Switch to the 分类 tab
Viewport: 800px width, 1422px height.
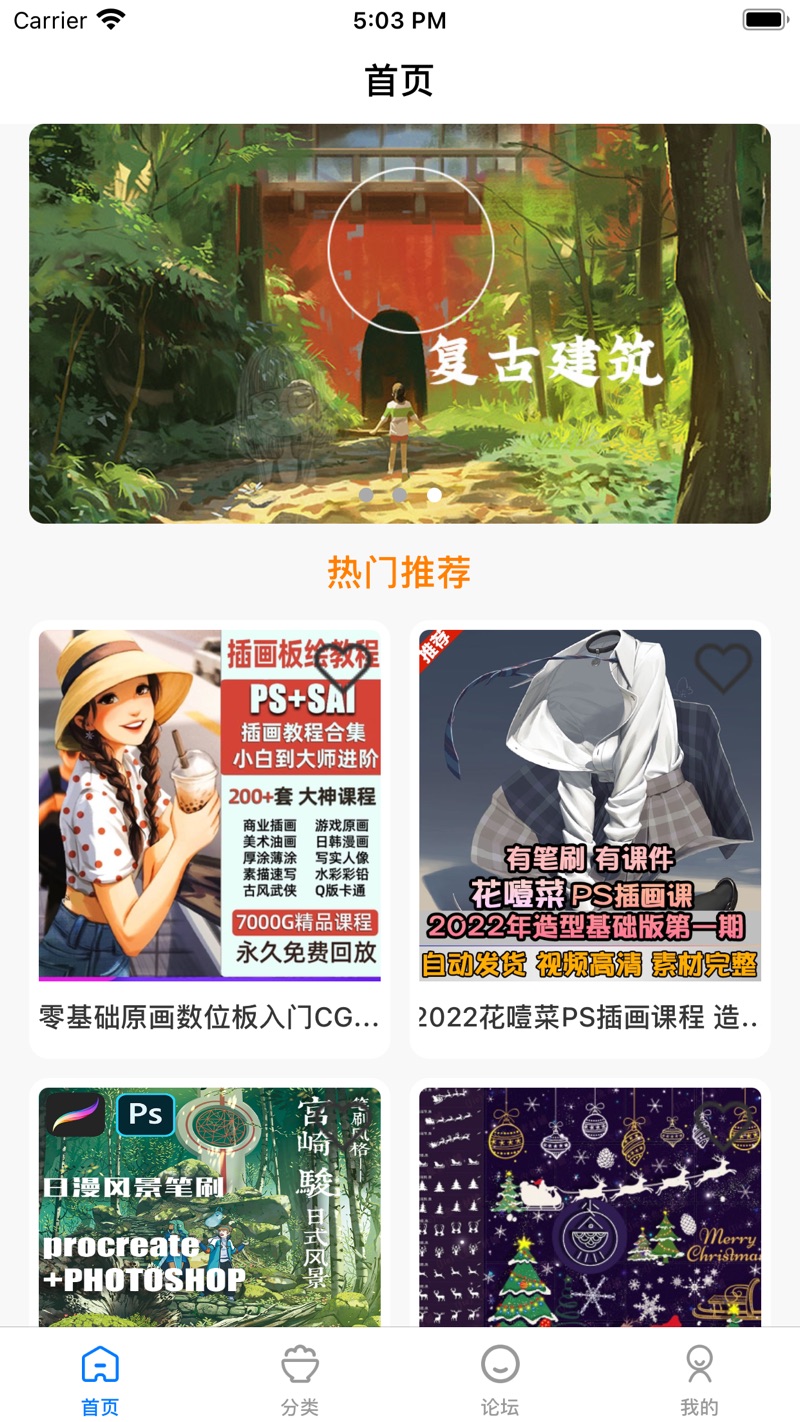300,1380
